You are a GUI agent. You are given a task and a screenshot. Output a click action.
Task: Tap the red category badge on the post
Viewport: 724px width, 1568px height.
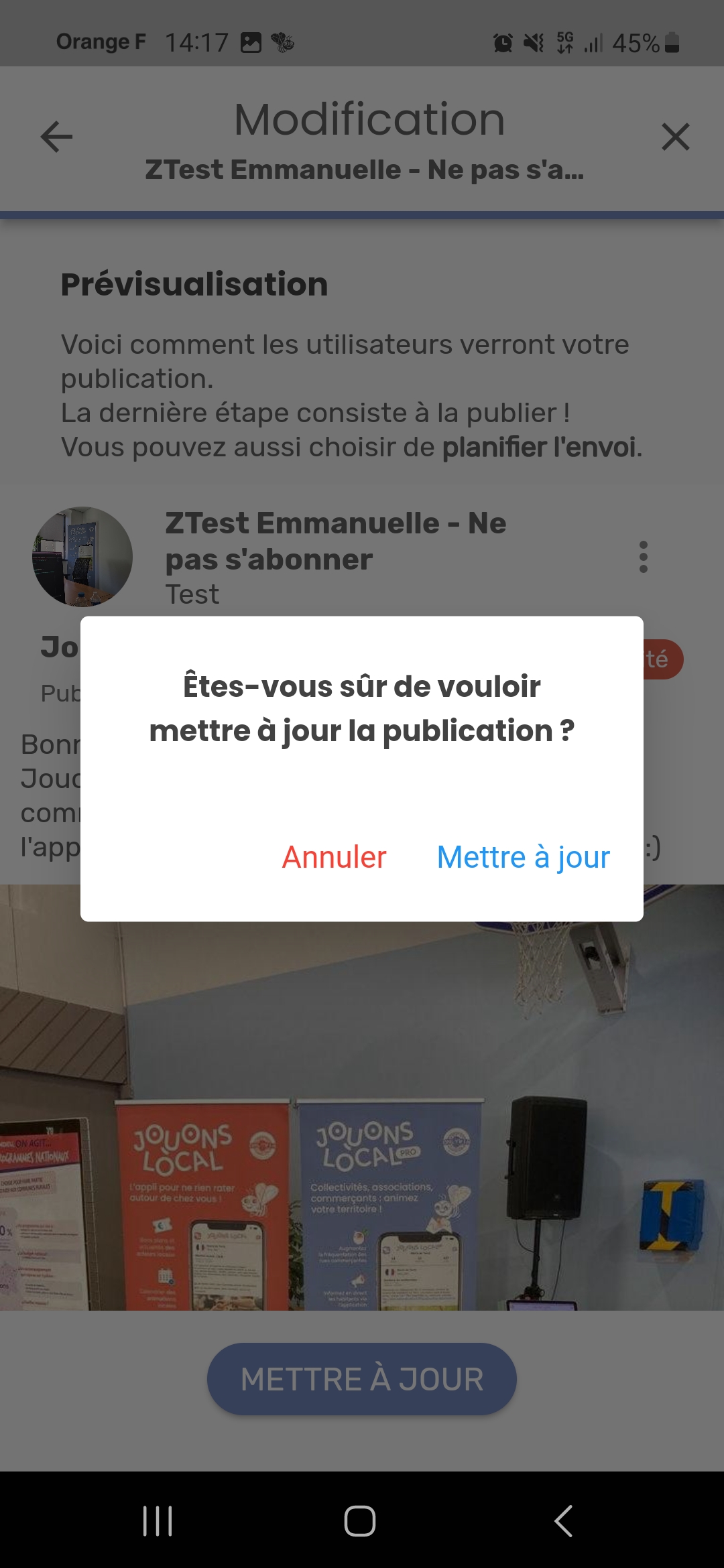(662, 659)
